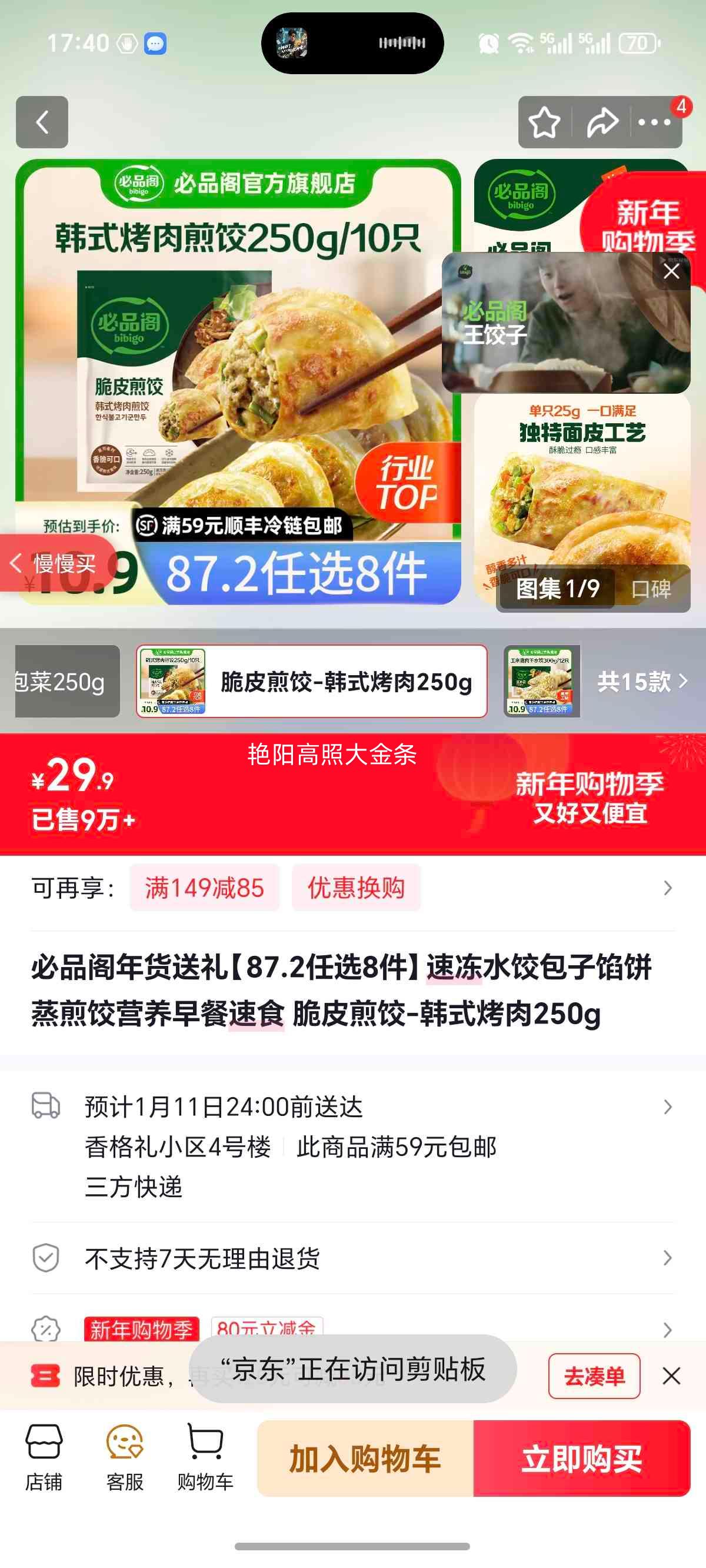Apply the 满149减85 coupon
This screenshot has width=706, height=1568.
click(x=205, y=888)
